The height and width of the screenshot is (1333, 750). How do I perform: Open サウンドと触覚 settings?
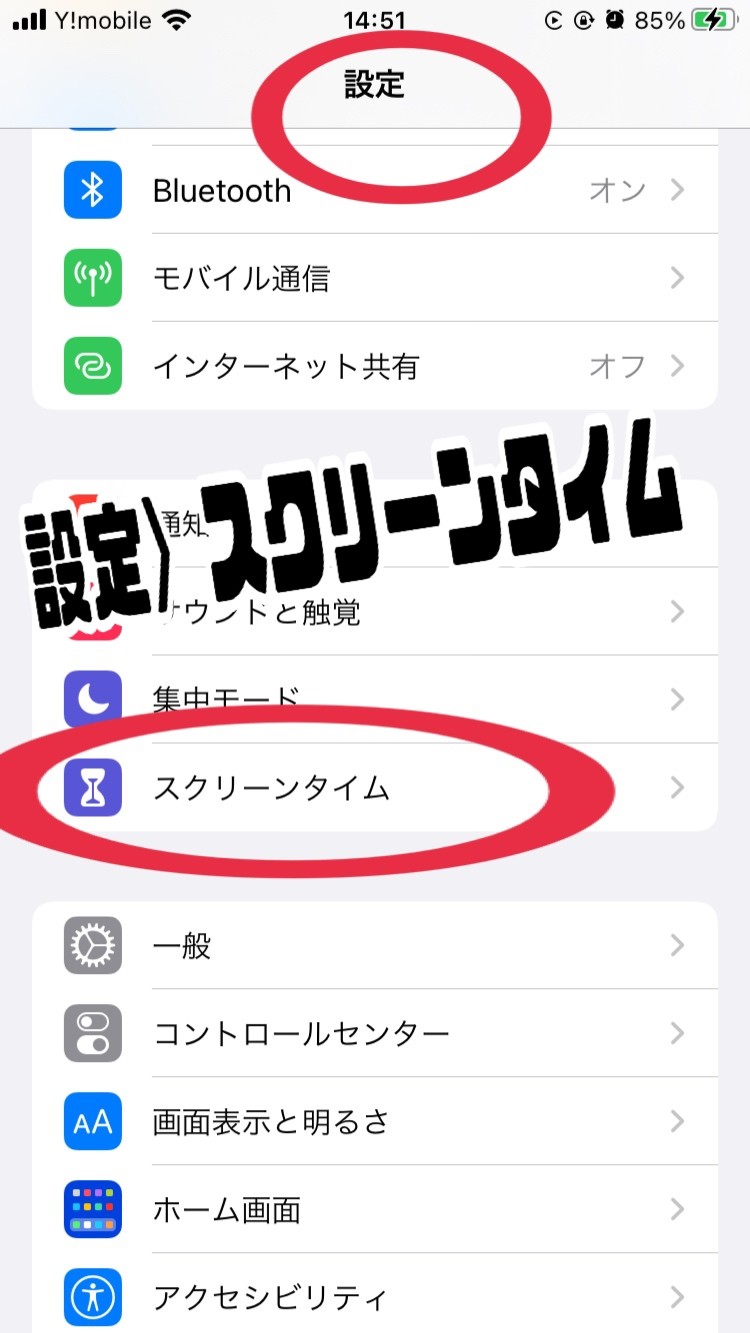click(x=450, y=612)
